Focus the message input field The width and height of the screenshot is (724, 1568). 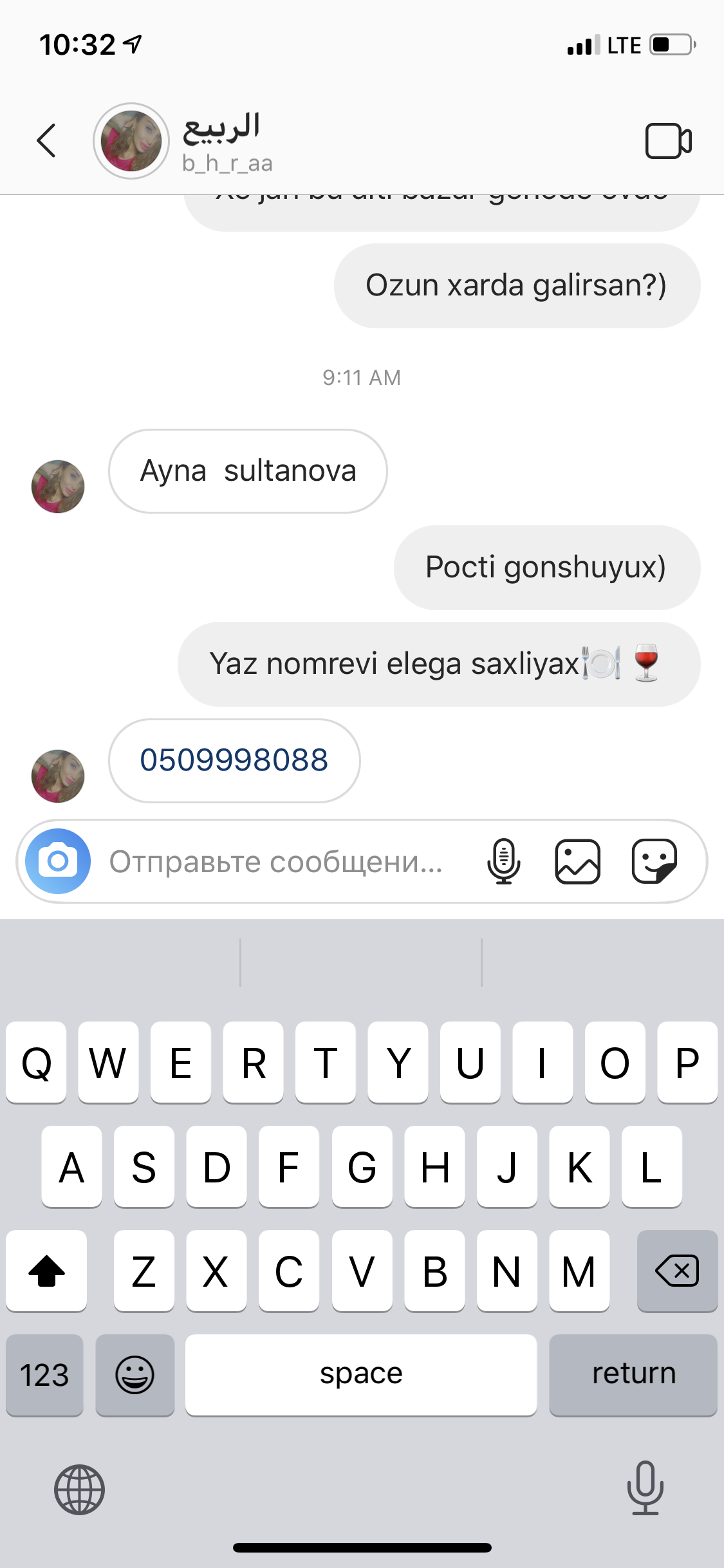point(277,861)
